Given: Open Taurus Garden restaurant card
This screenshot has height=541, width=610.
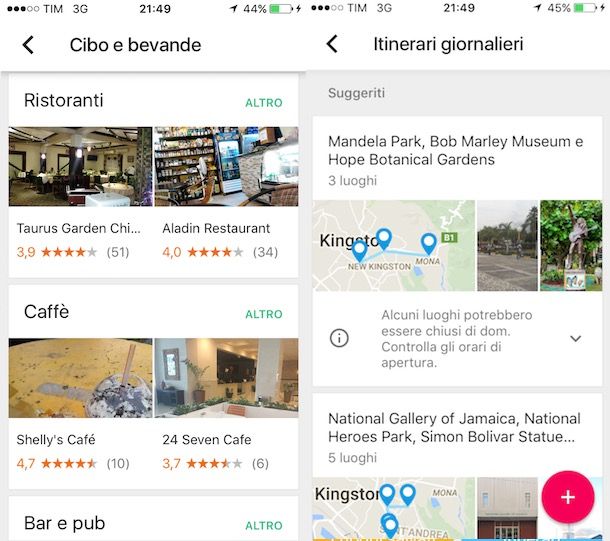Looking at the screenshot, I should [80, 190].
